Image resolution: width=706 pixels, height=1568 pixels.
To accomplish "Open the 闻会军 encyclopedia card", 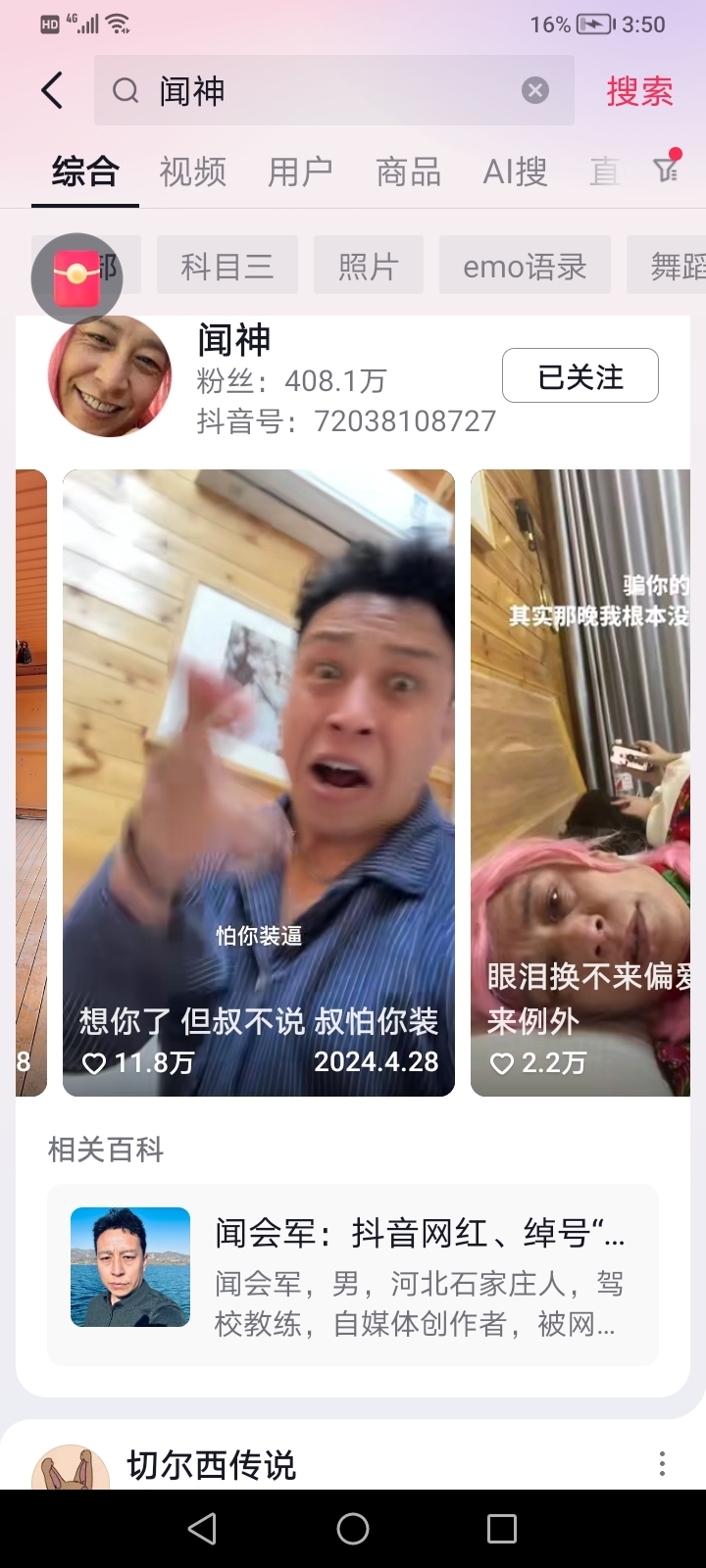I will click(x=353, y=1275).
